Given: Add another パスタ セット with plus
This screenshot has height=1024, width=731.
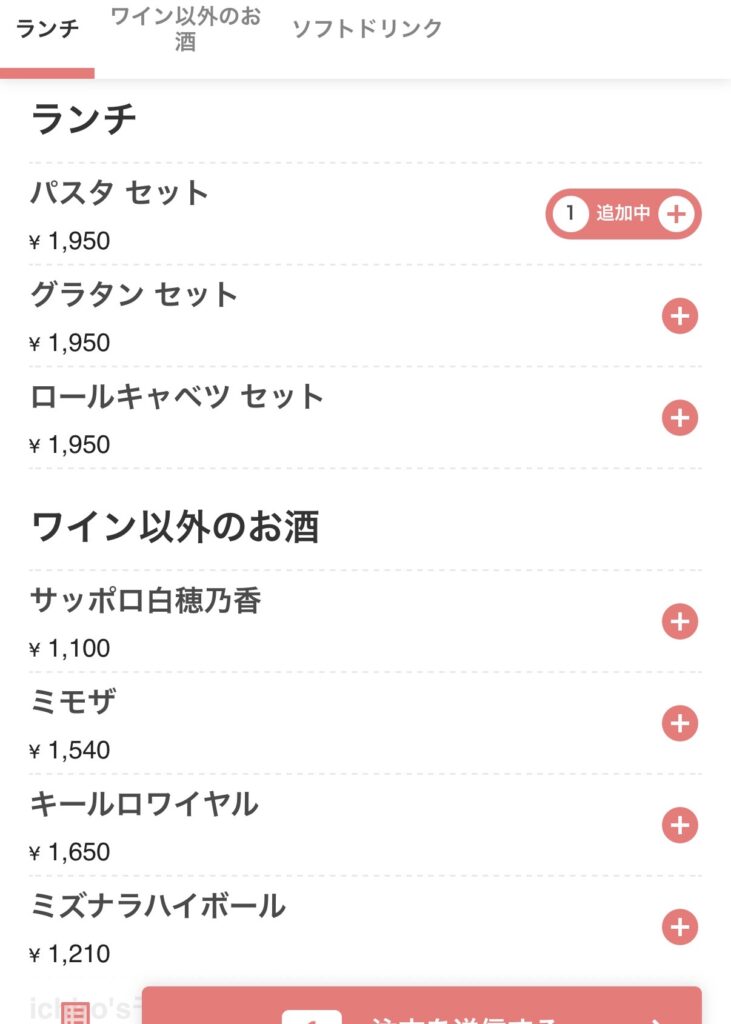Looking at the screenshot, I should coord(677,214).
